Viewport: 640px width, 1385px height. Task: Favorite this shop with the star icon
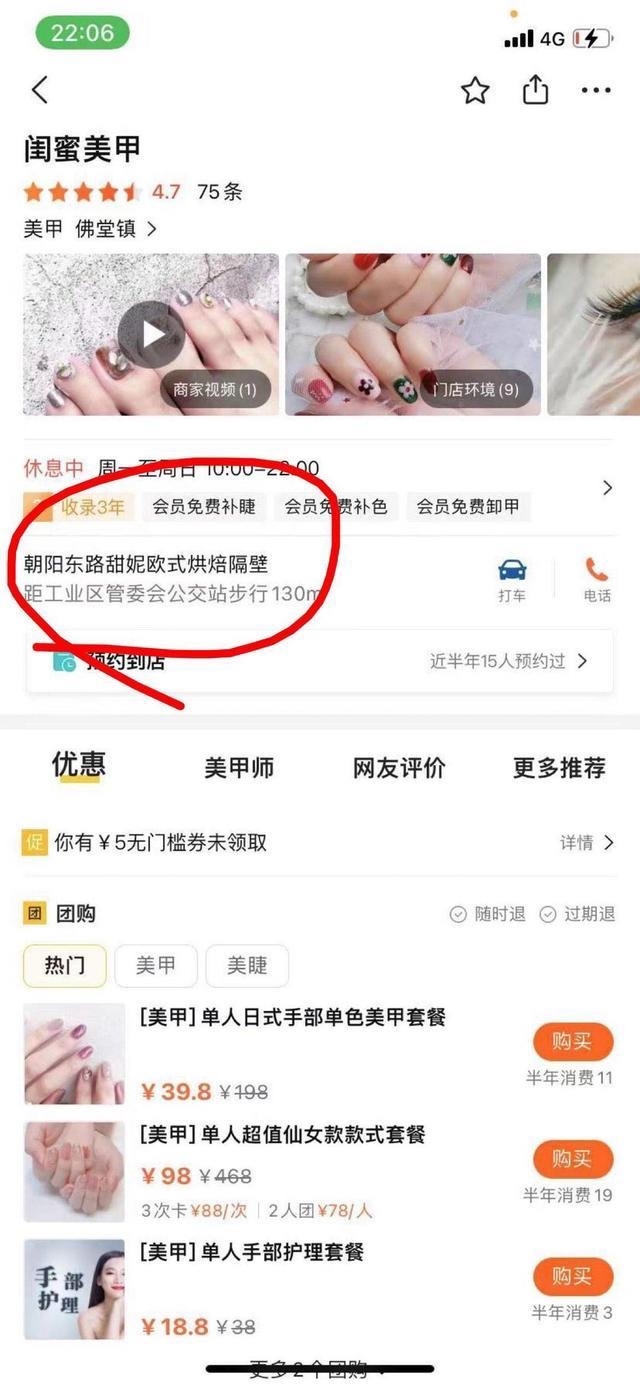475,91
